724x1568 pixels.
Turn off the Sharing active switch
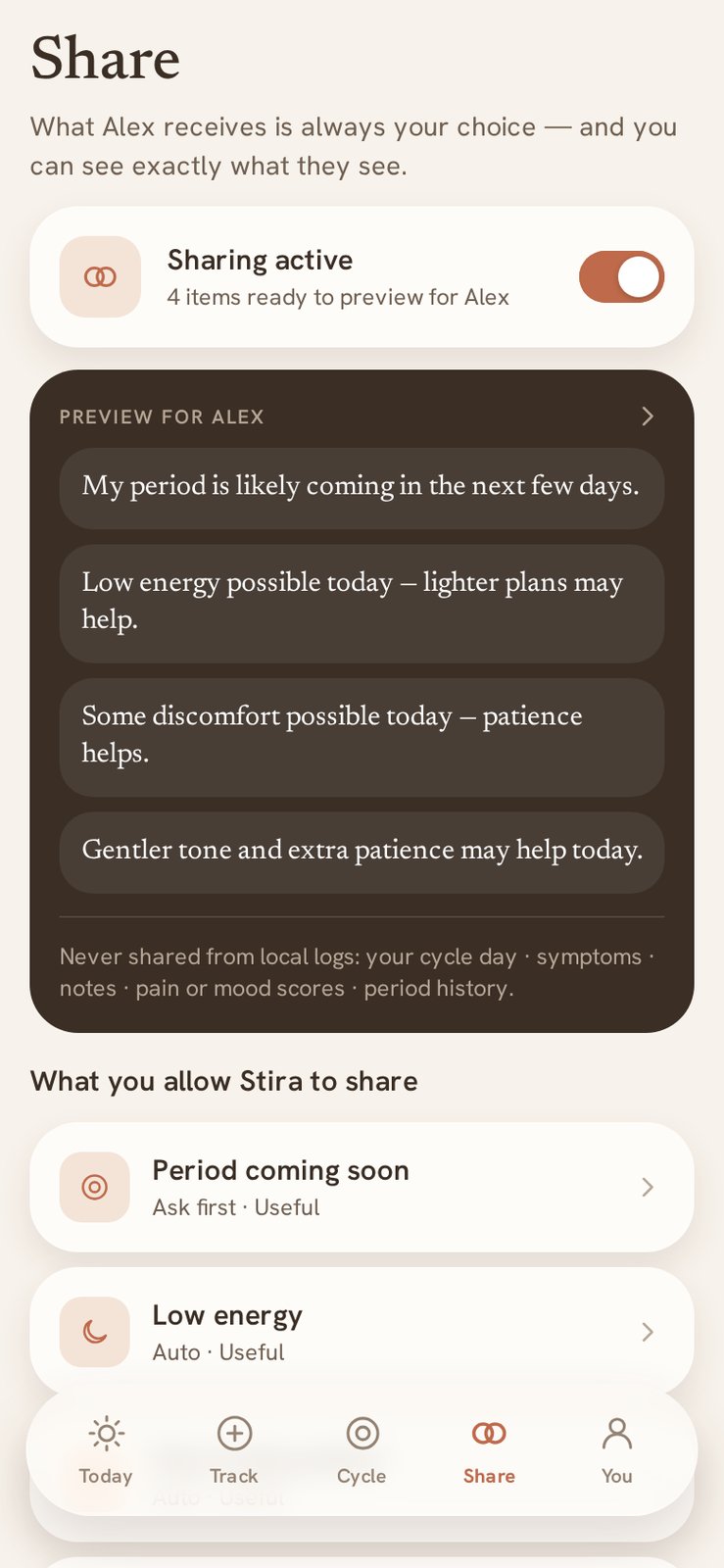pos(621,276)
